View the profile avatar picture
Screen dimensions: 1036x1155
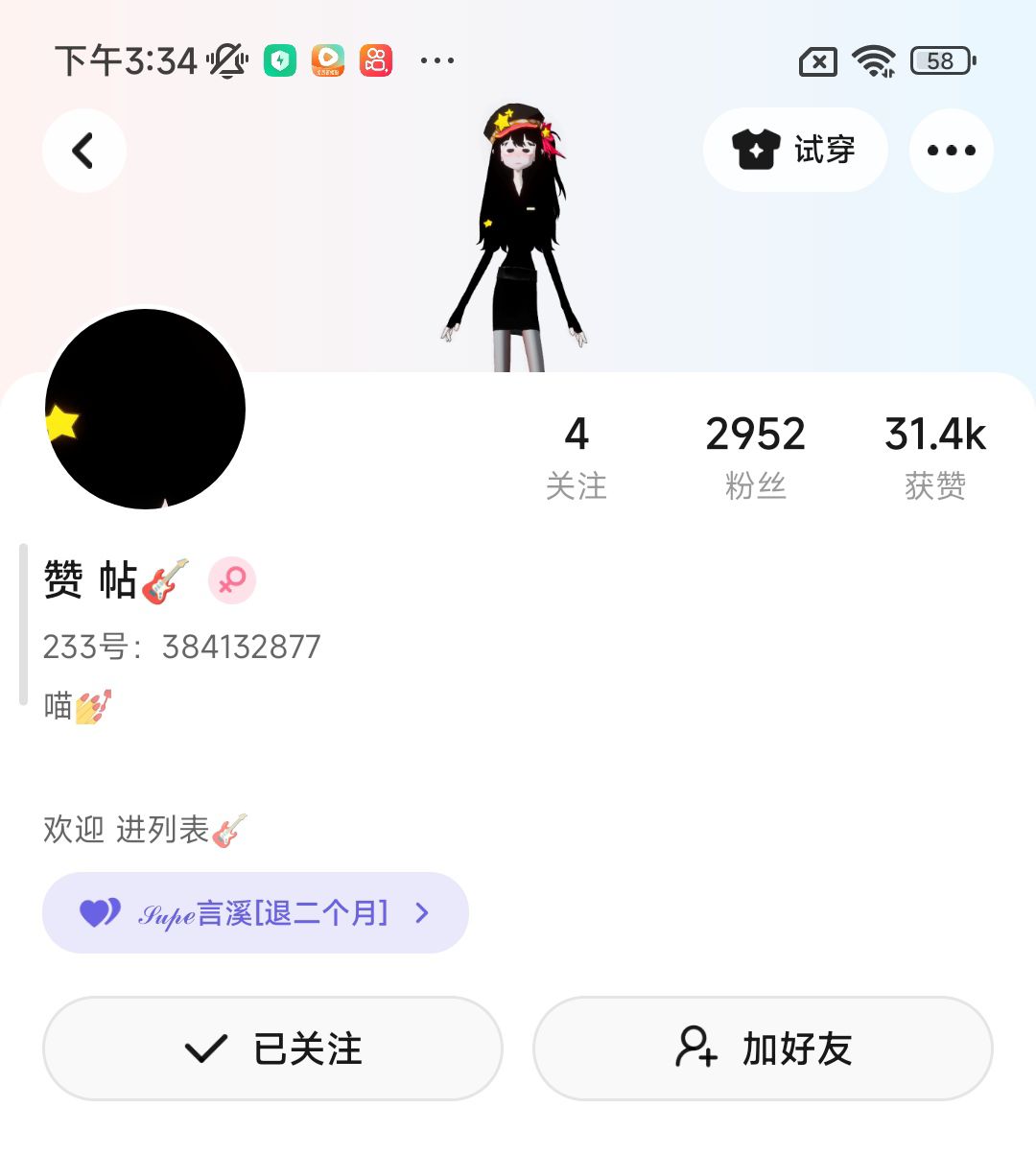tap(146, 410)
